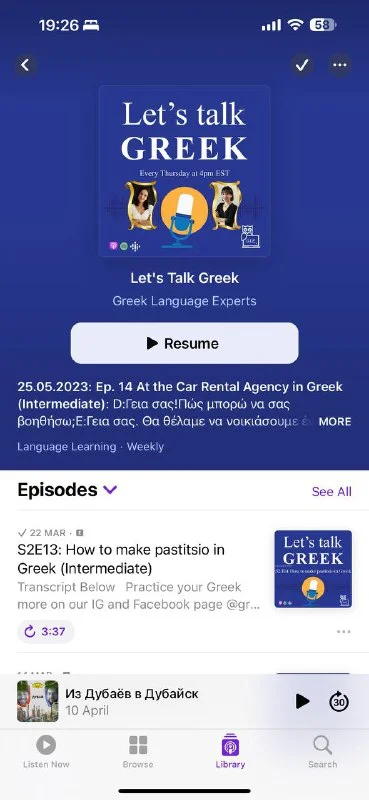Switch to the Browse tab
The width and height of the screenshot is (369, 800).
138,752
